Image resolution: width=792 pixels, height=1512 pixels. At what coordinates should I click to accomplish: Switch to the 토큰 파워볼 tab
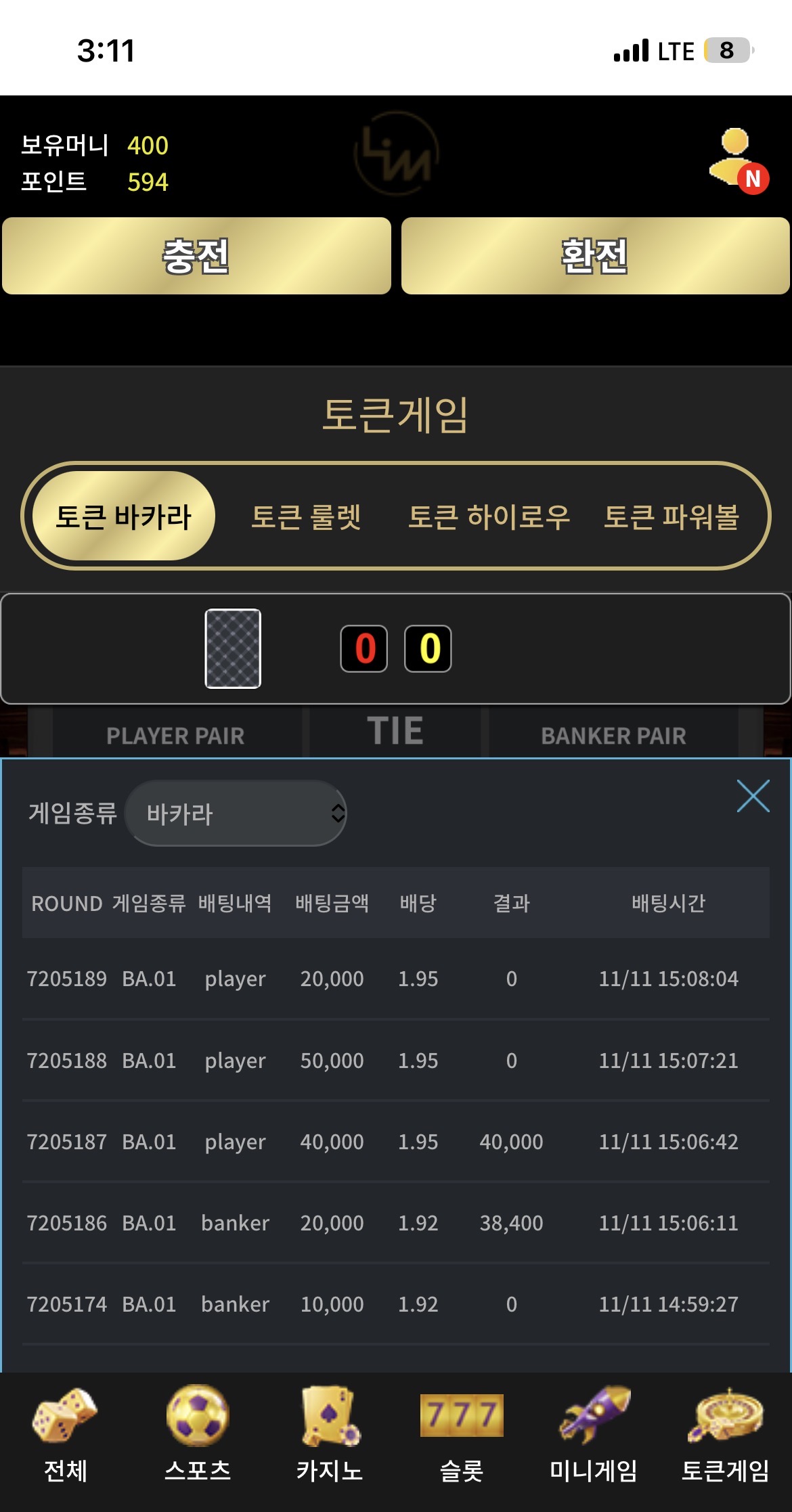coord(671,516)
